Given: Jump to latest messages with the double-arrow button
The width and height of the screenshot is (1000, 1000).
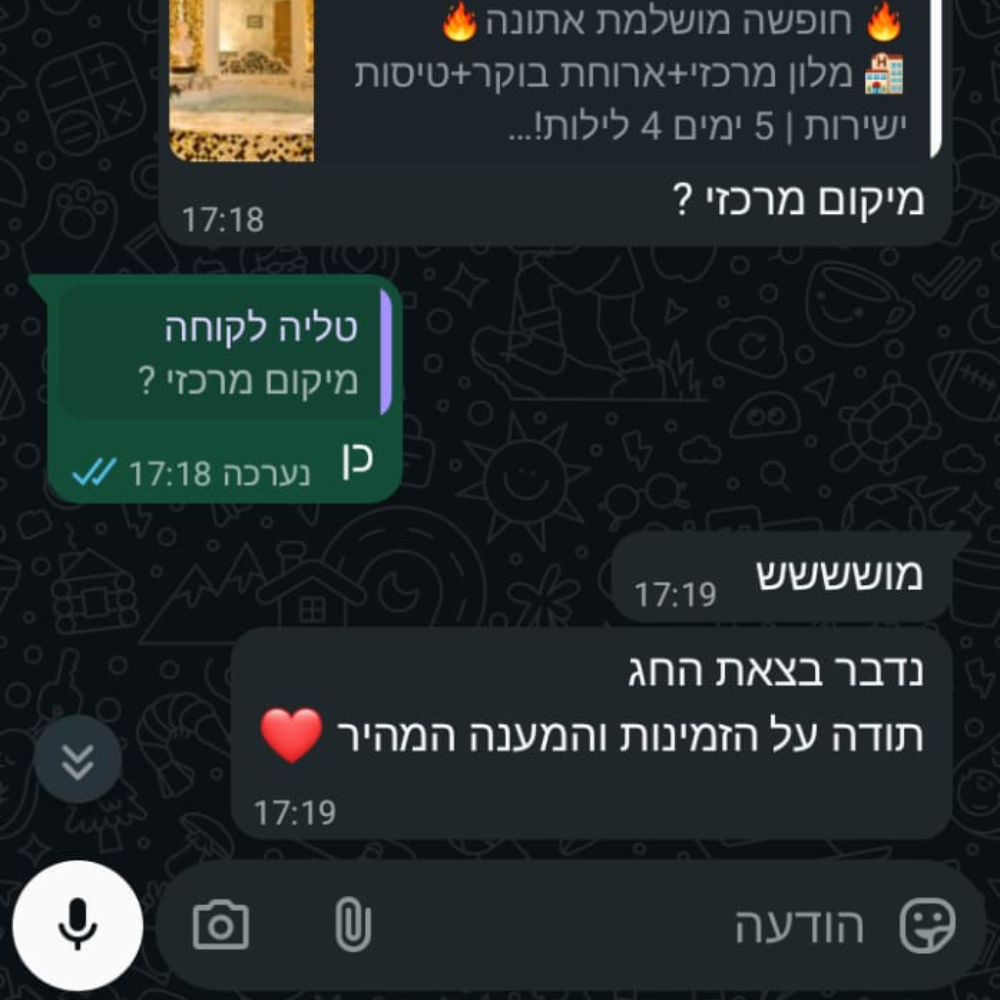Looking at the screenshot, I should pos(78,761).
